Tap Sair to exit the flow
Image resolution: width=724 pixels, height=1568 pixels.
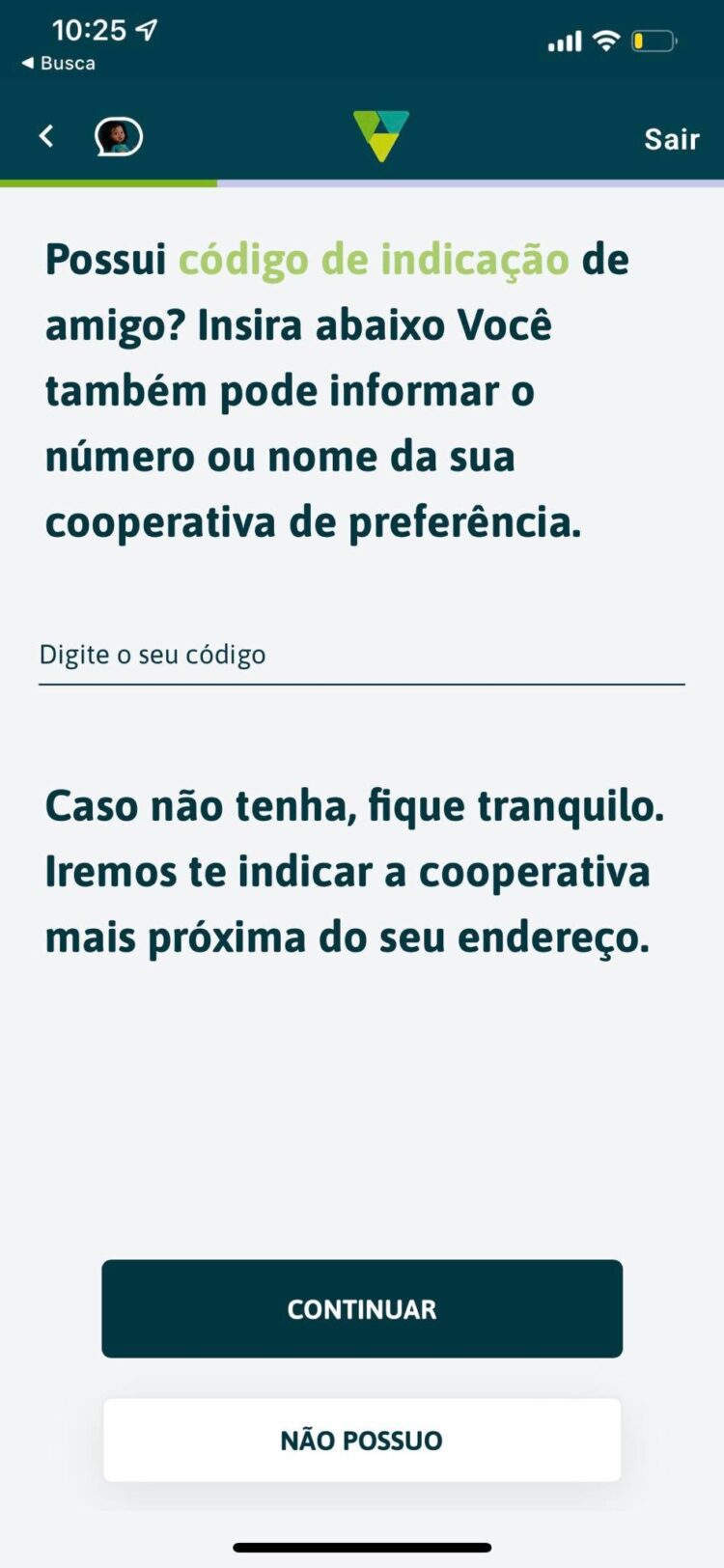pos(671,139)
